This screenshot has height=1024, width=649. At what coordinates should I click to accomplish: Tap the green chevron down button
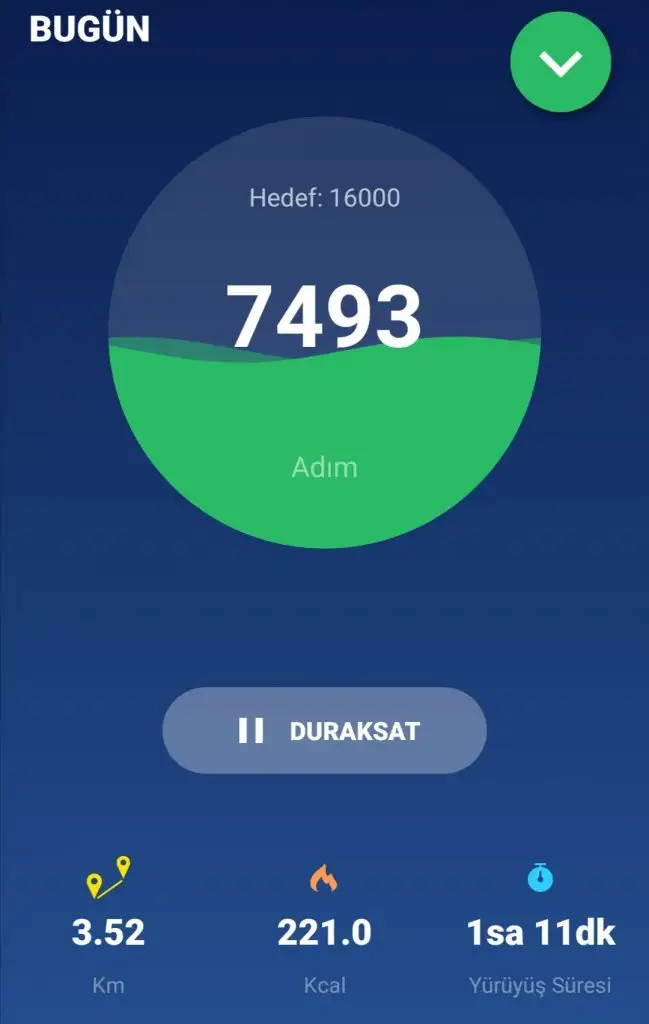[560, 63]
